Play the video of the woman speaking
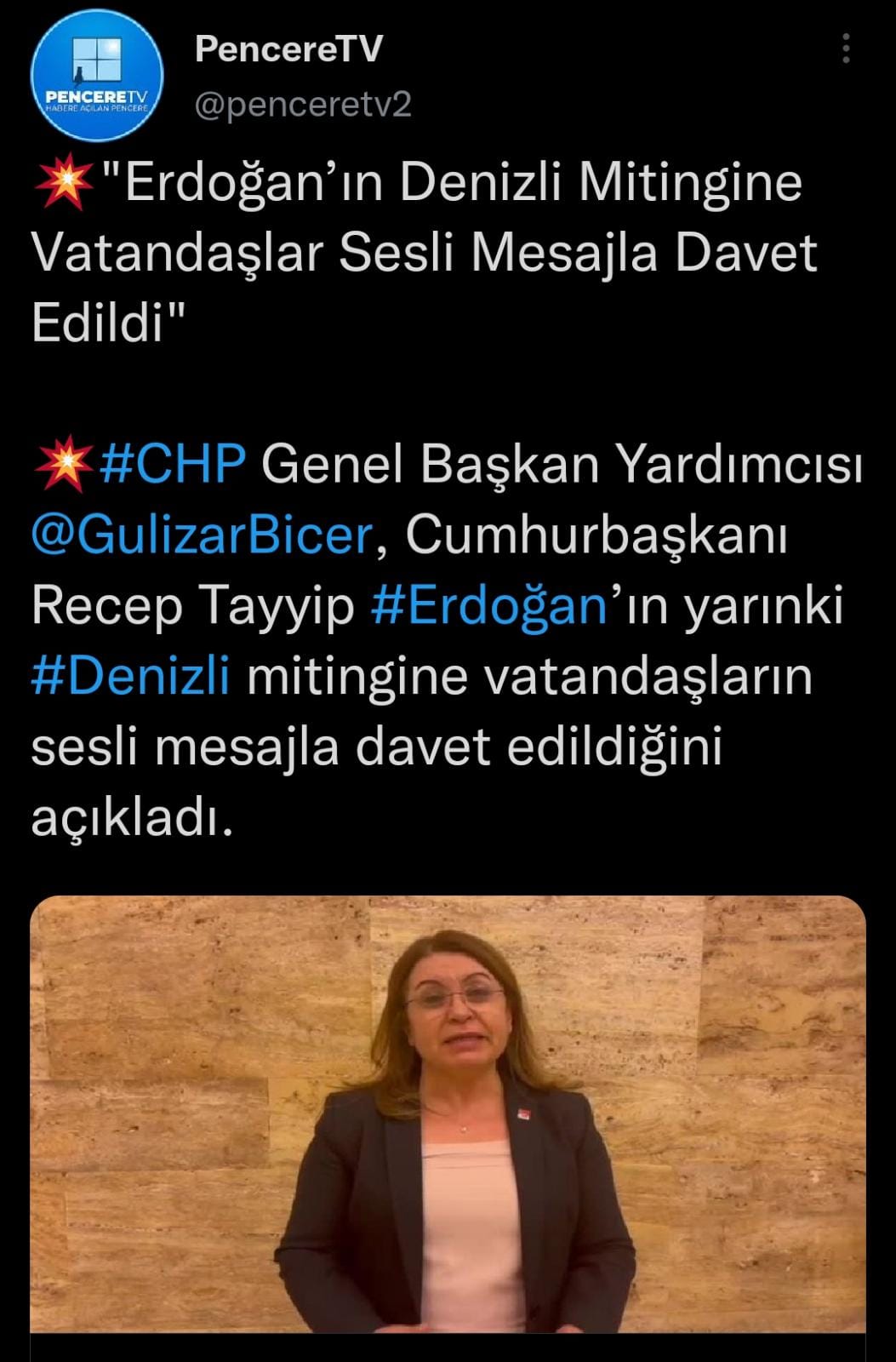 click(x=448, y=1115)
